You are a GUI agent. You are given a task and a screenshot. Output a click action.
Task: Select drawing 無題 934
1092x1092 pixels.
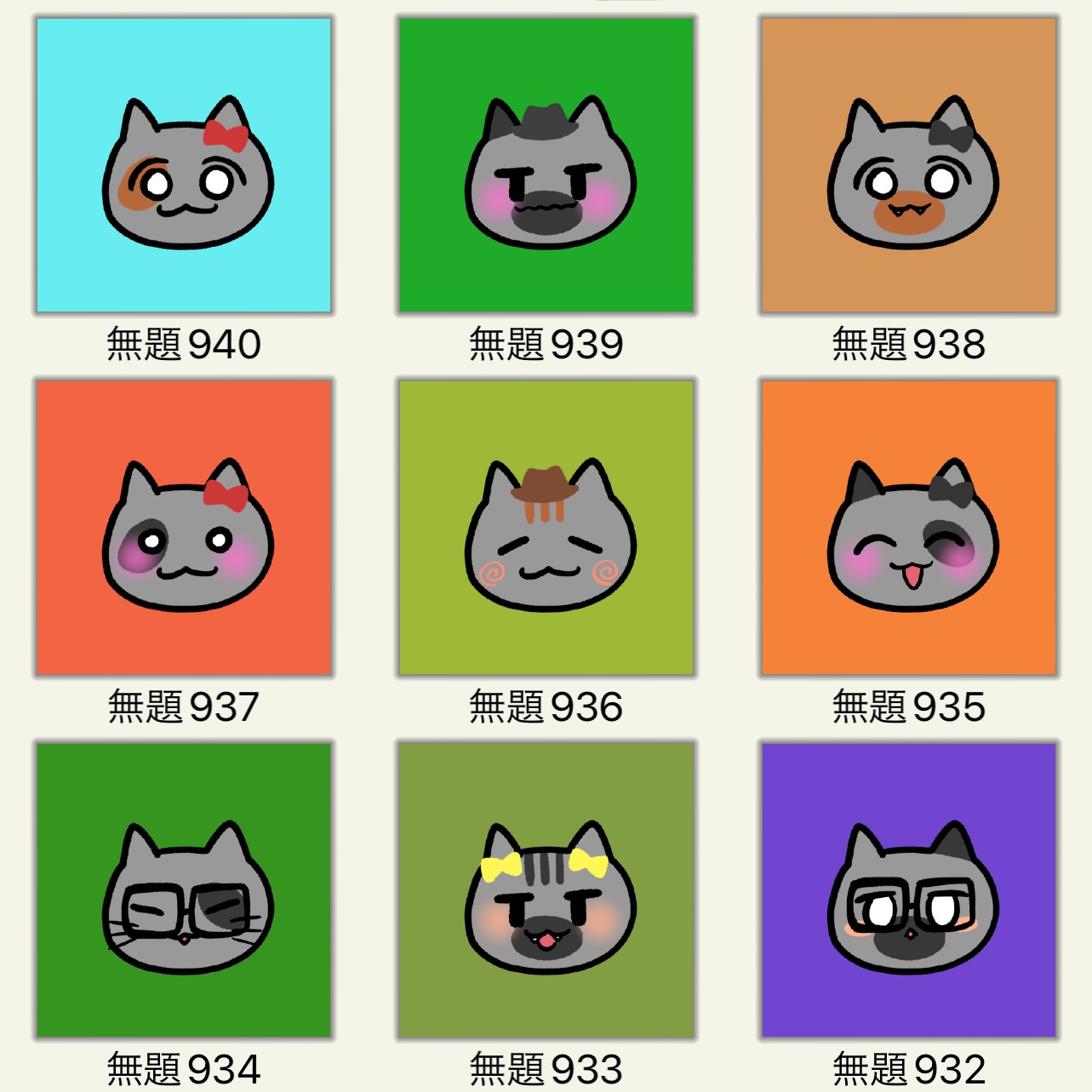point(184,890)
